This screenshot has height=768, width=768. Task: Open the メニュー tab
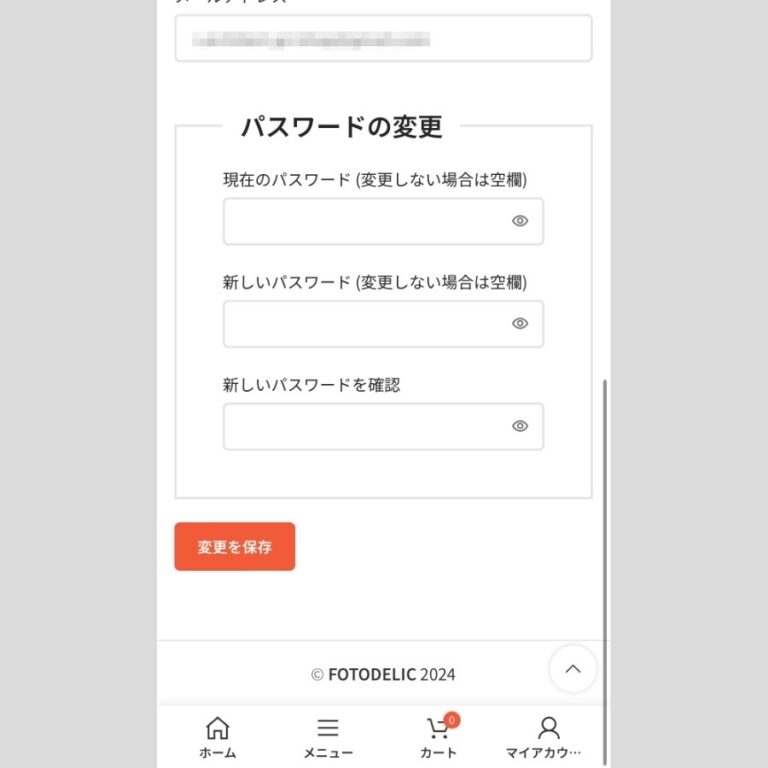(x=328, y=738)
